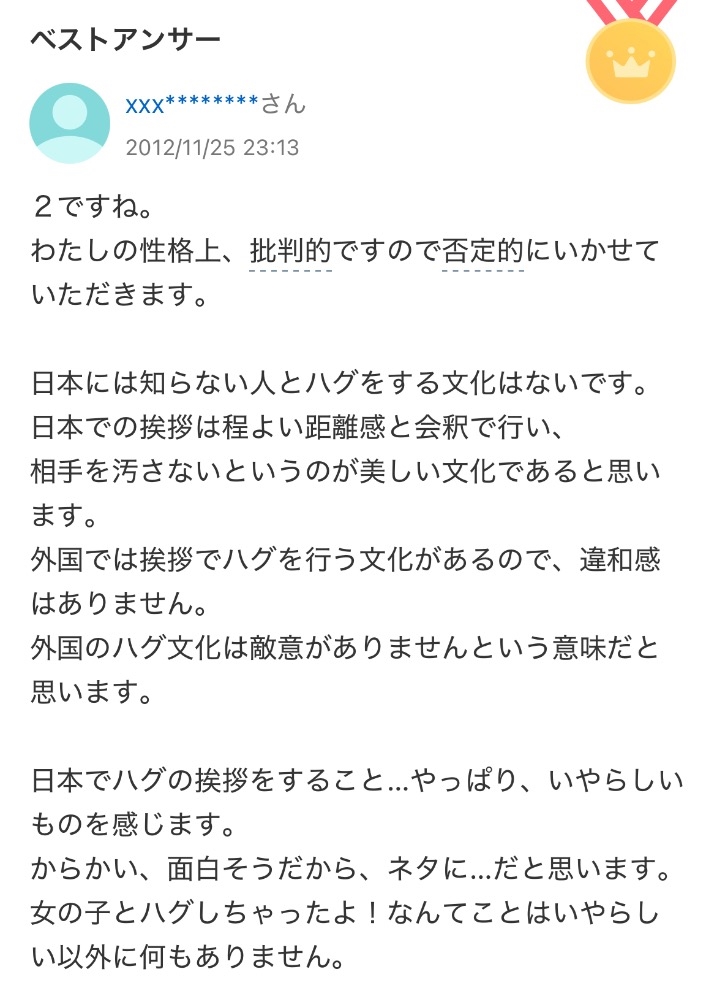
Task: Open the underlined keyword 批判的
Action: 290,252
